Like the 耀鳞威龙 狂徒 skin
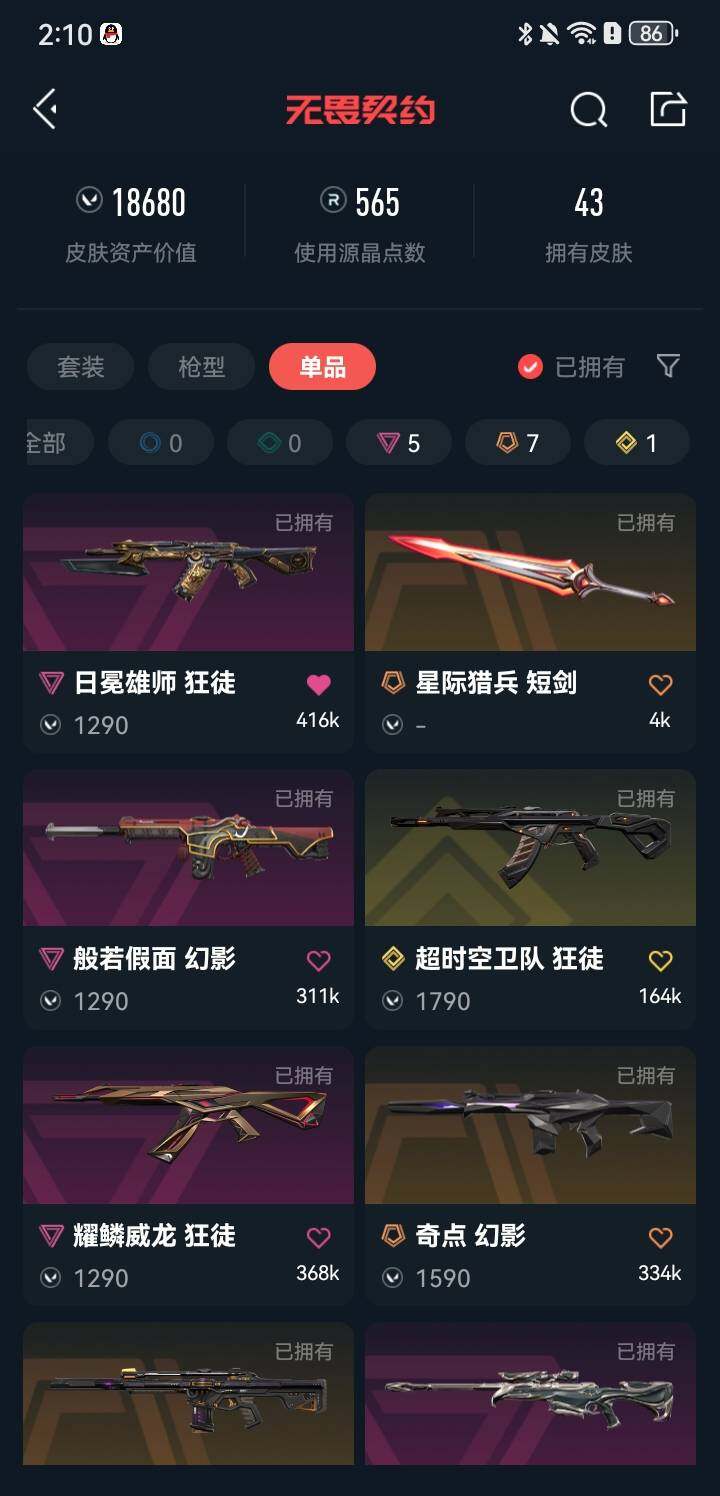 pos(318,1238)
